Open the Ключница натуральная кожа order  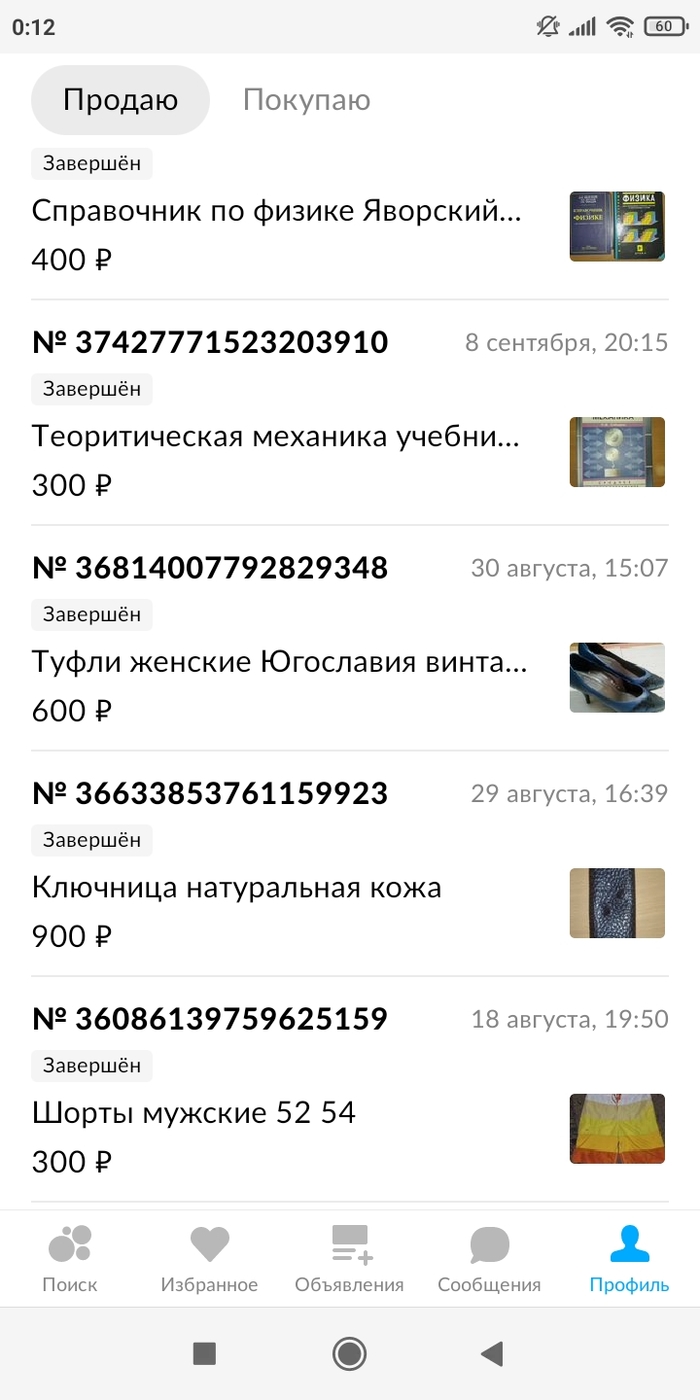coord(237,888)
